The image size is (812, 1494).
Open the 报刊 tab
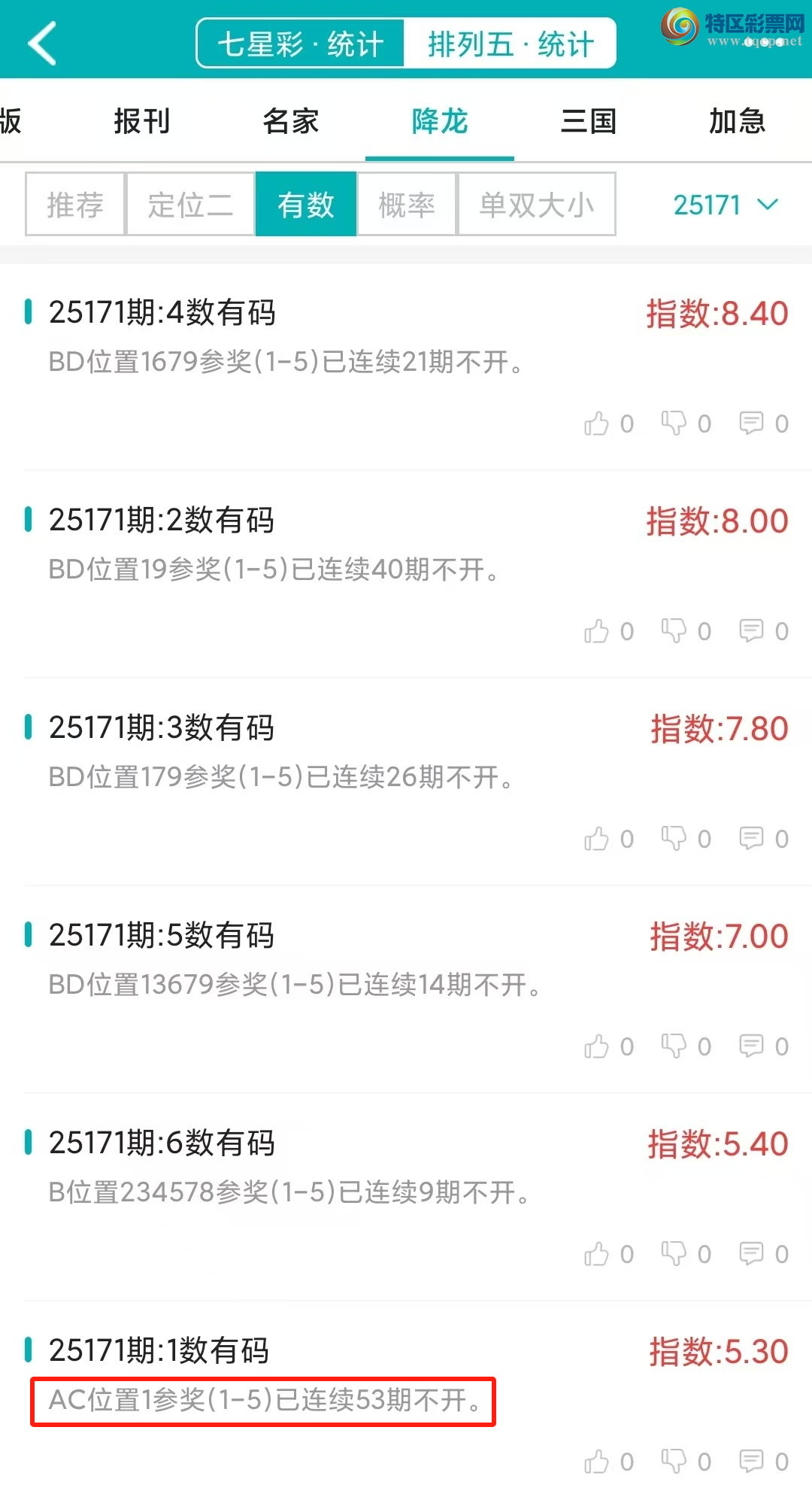click(141, 121)
